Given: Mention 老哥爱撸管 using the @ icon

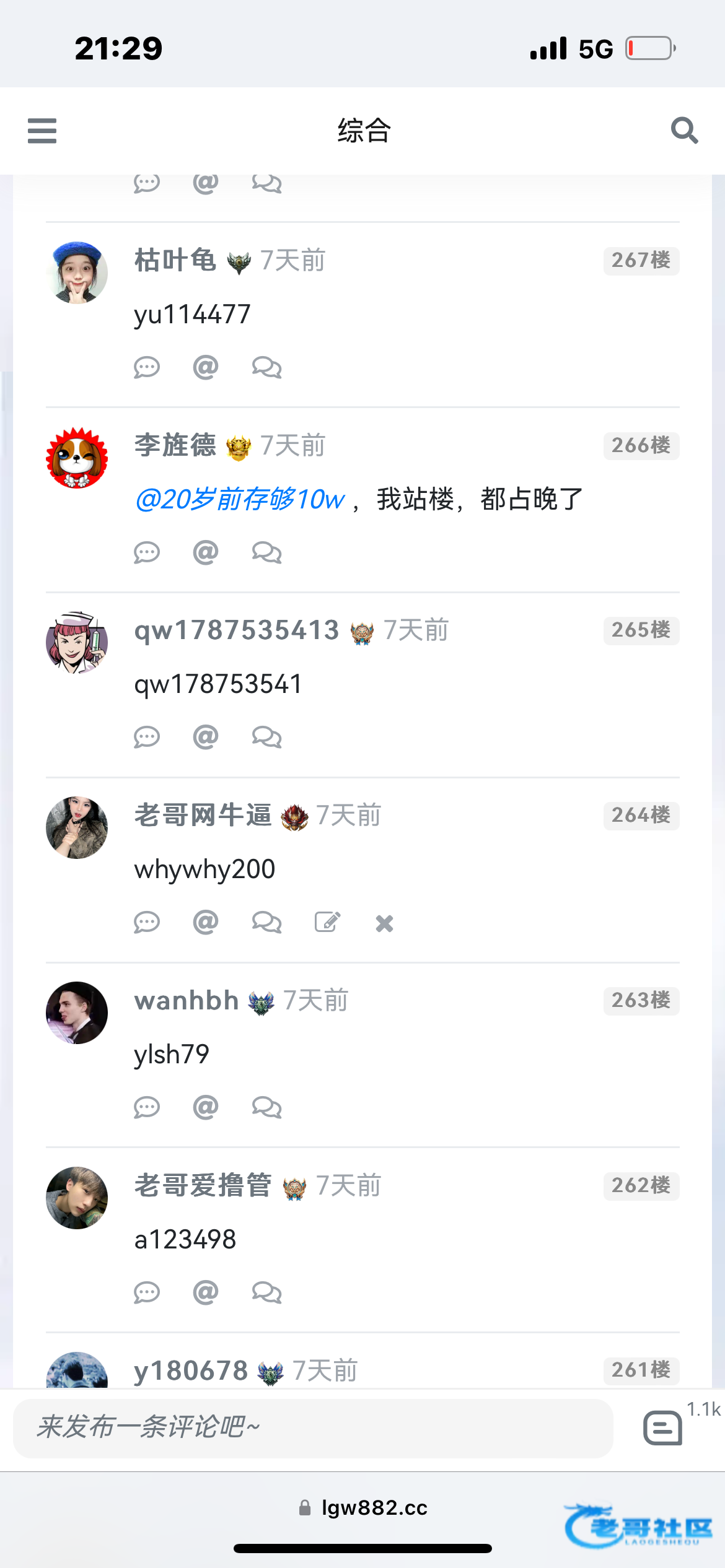Looking at the screenshot, I should (206, 1292).
